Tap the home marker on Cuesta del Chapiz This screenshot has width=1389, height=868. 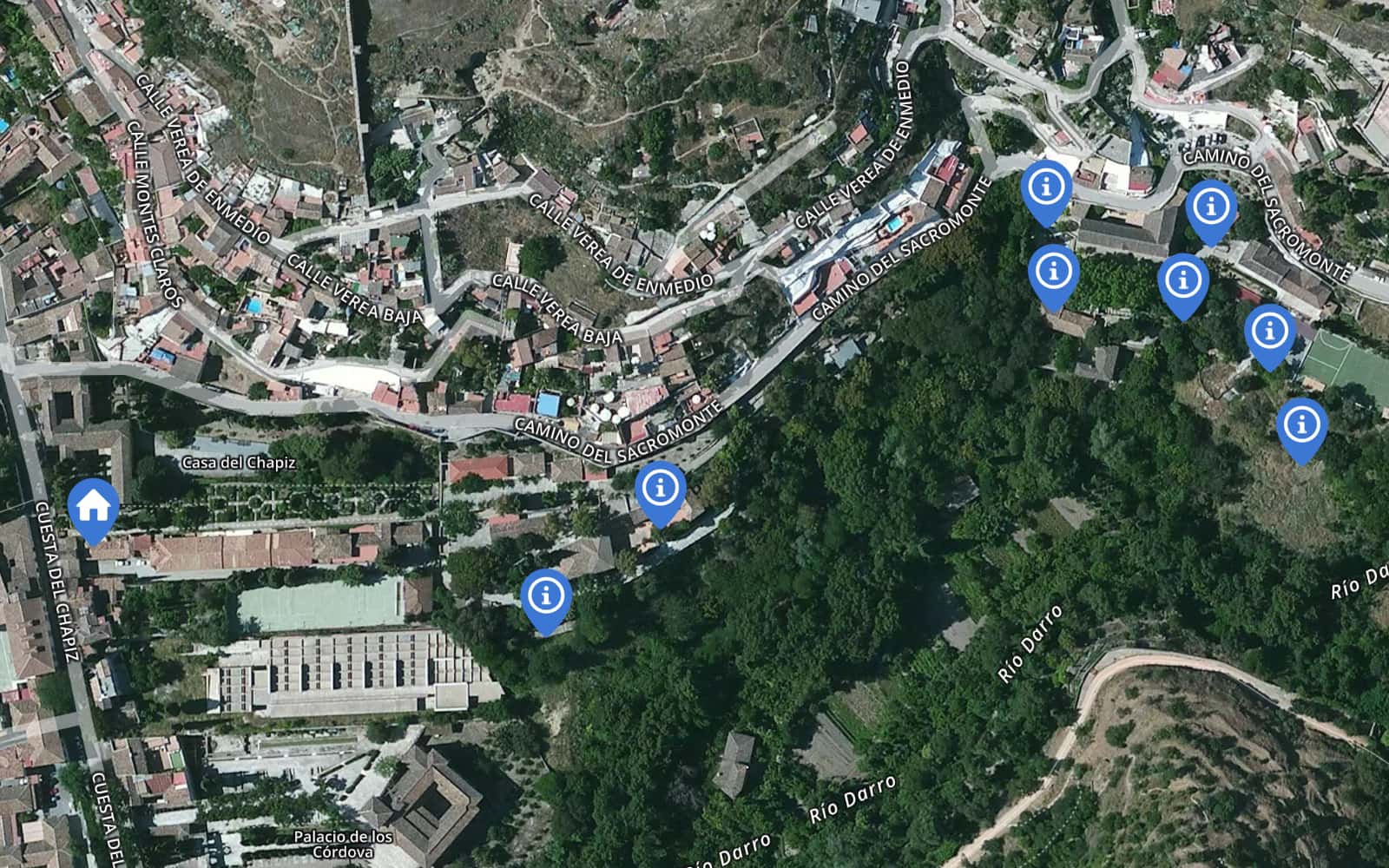tap(93, 506)
